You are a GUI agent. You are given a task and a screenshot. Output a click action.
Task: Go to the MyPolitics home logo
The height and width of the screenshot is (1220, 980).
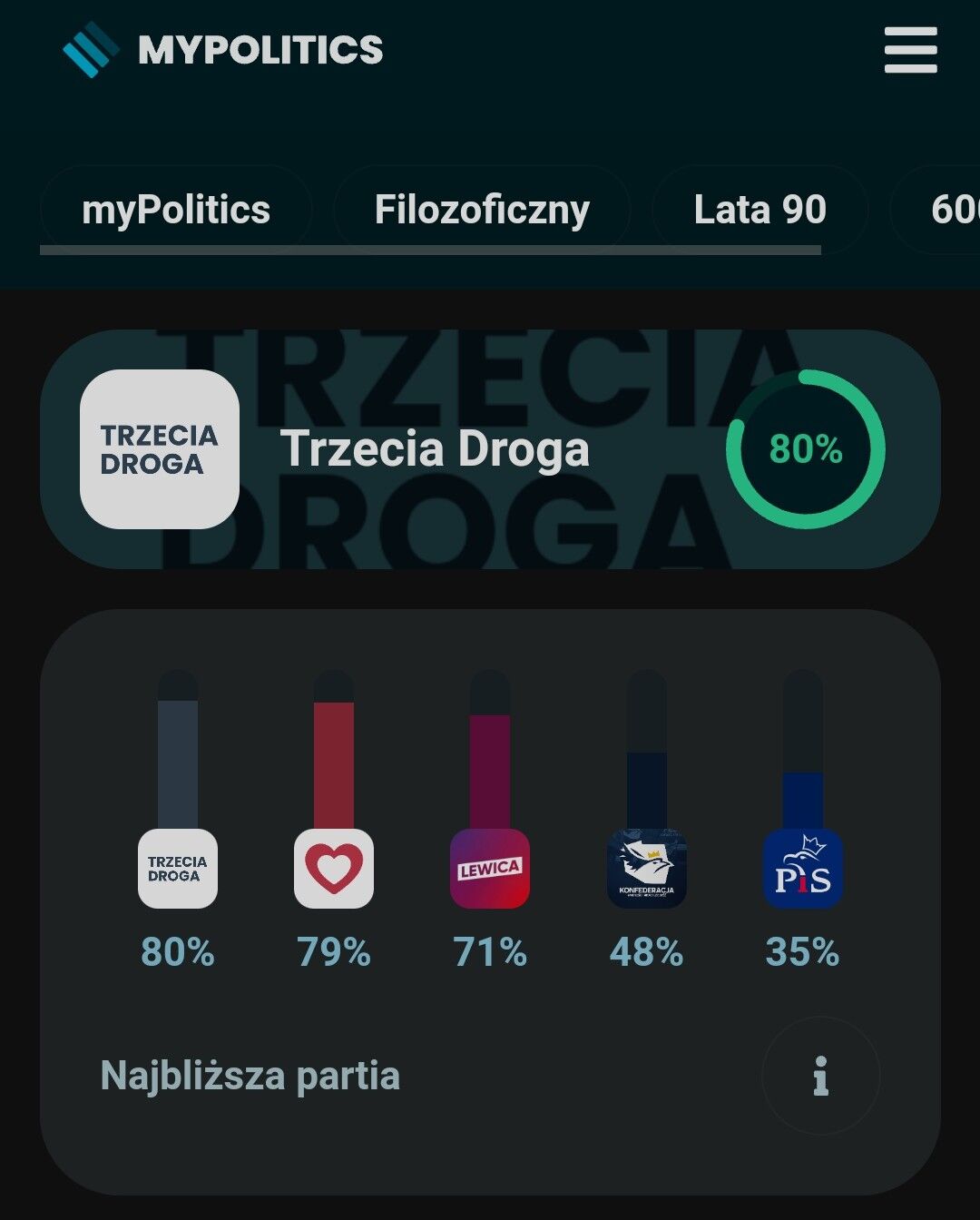223,50
